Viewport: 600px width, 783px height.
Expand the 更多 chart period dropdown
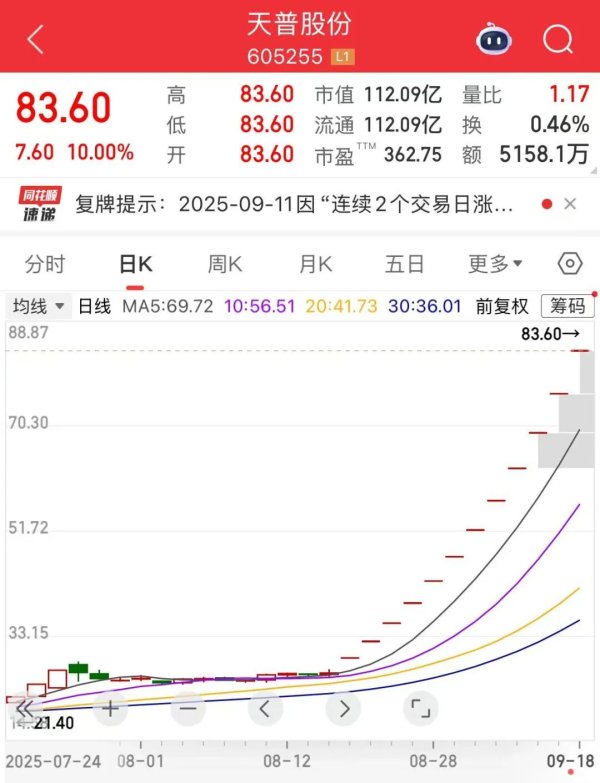(x=495, y=264)
